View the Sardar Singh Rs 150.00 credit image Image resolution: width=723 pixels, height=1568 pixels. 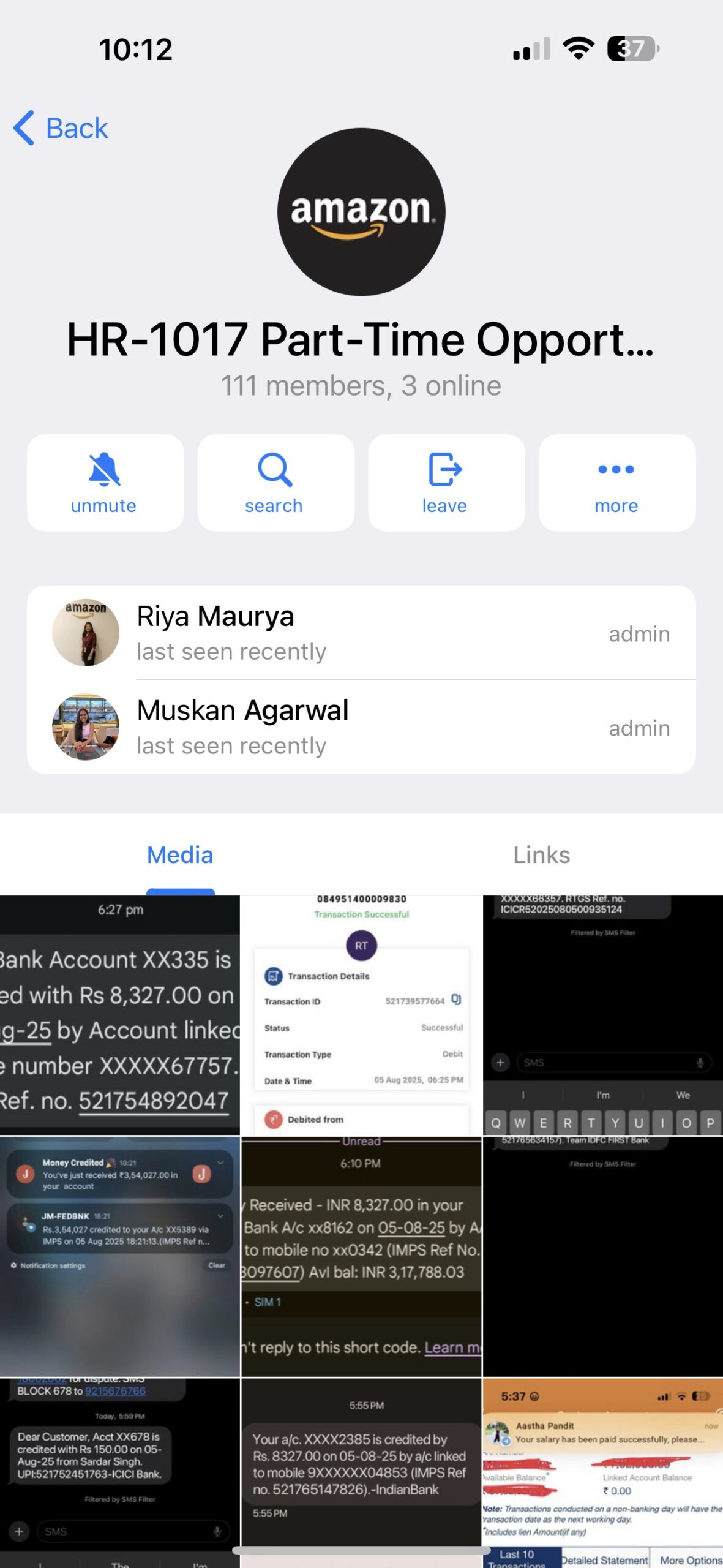(119, 1470)
